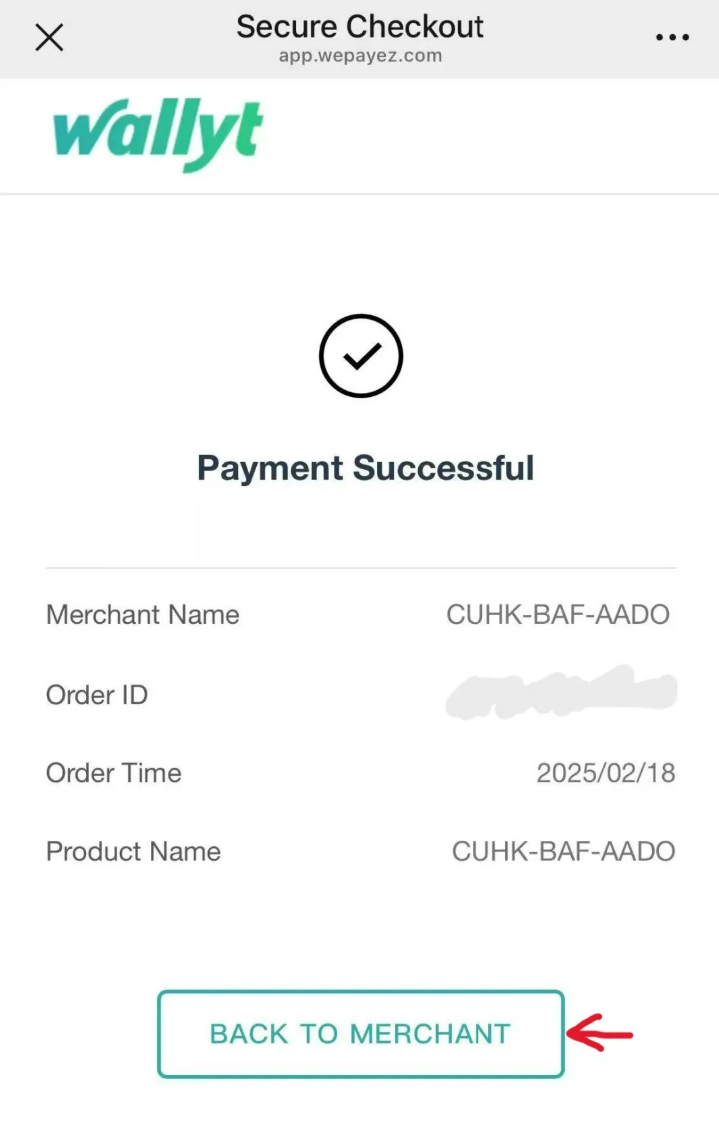
Task: Close the Secure Checkout page
Action: (49, 38)
